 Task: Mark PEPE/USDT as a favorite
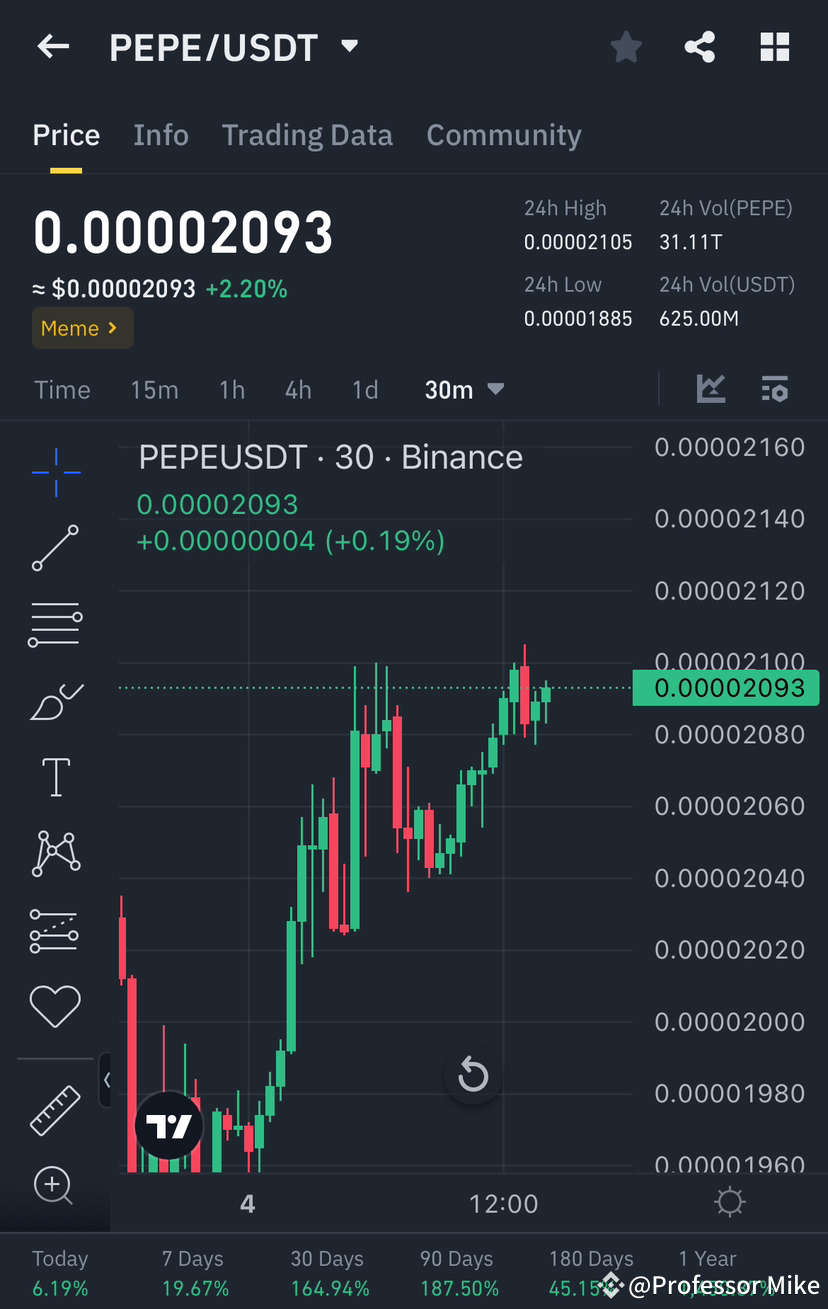(626, 46)
